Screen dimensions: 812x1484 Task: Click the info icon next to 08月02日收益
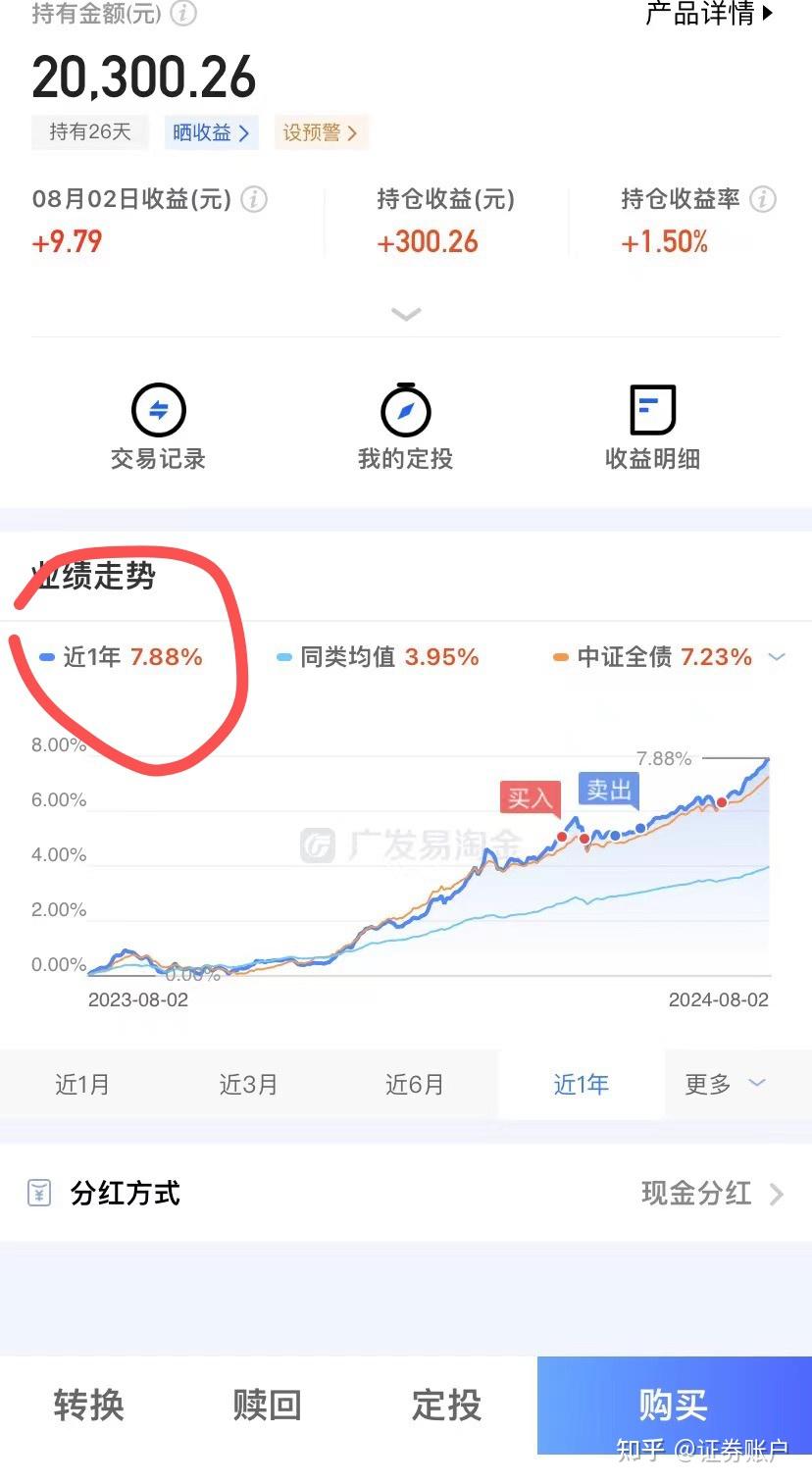(x=253, y=199)
